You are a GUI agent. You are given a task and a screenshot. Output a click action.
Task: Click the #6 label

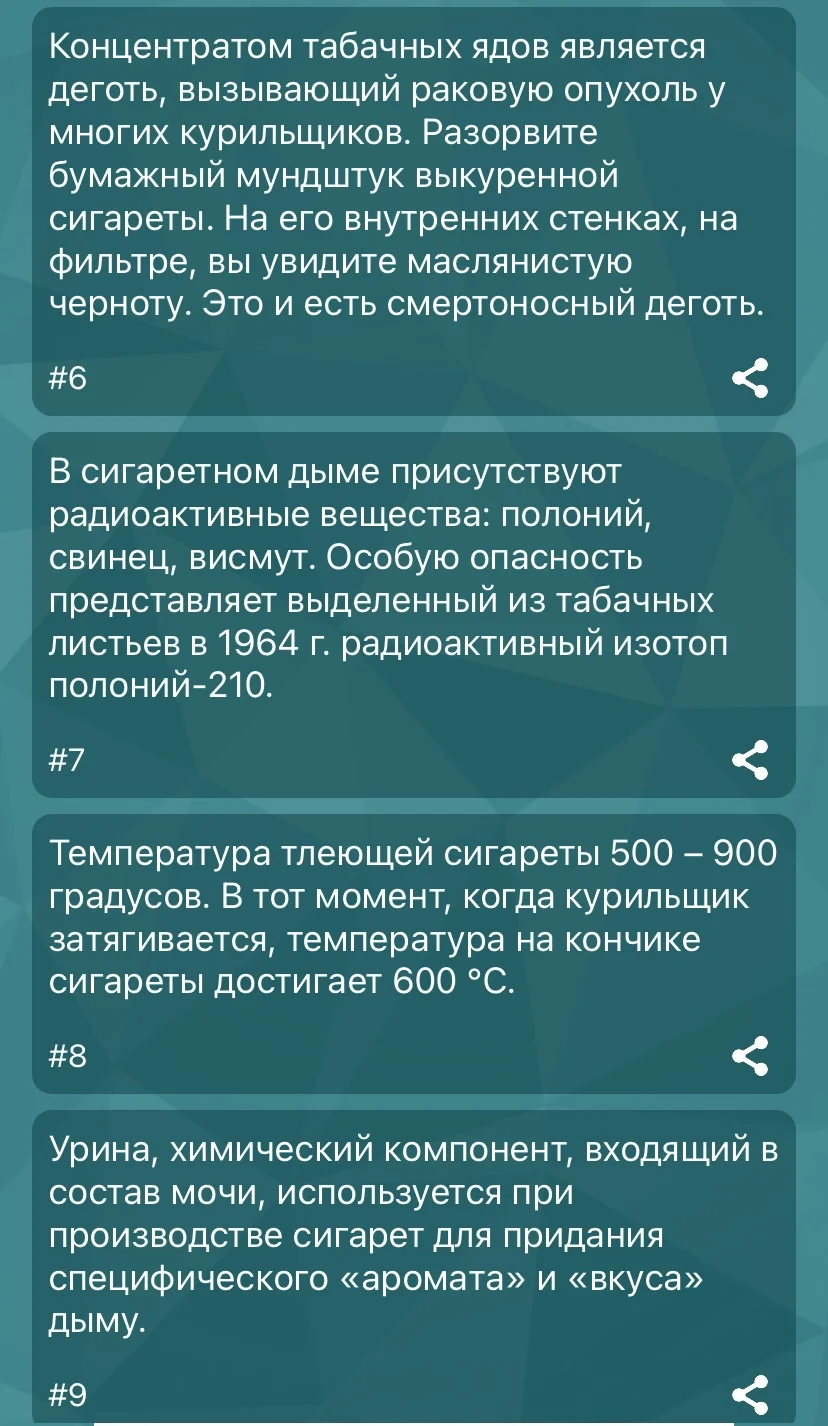[67, 379]
